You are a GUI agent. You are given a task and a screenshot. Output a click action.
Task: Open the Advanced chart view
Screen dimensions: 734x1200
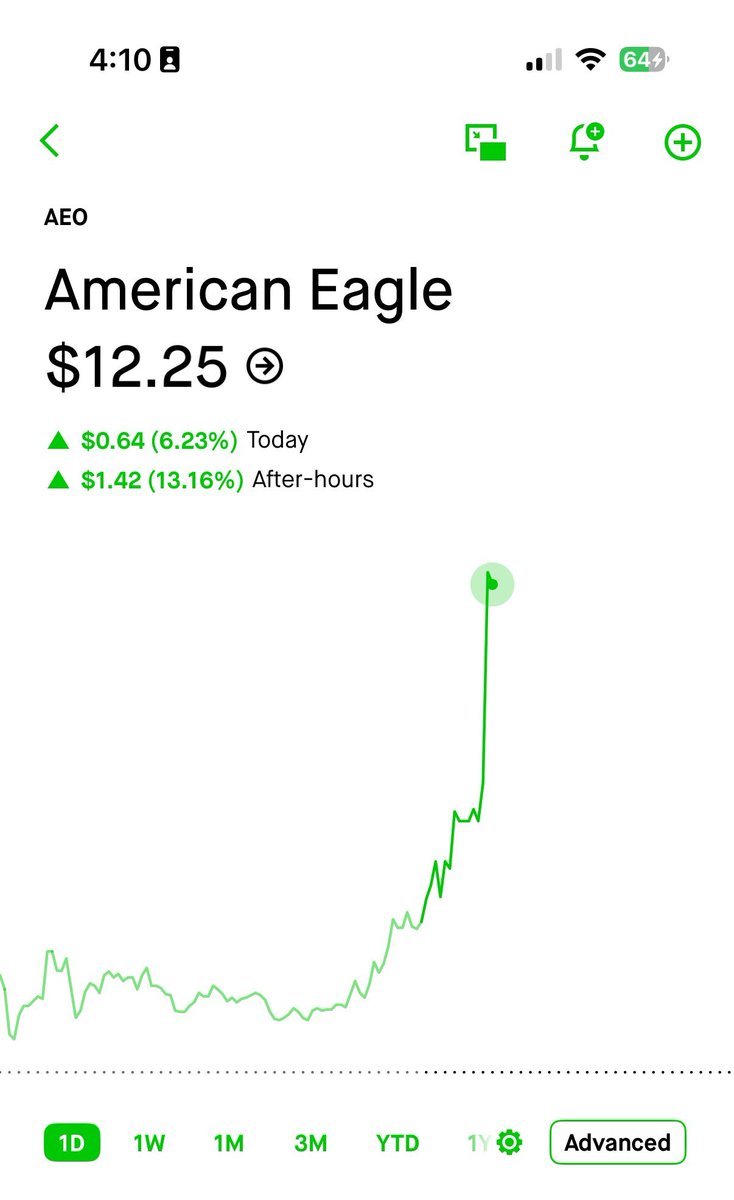coord(617,1142)
